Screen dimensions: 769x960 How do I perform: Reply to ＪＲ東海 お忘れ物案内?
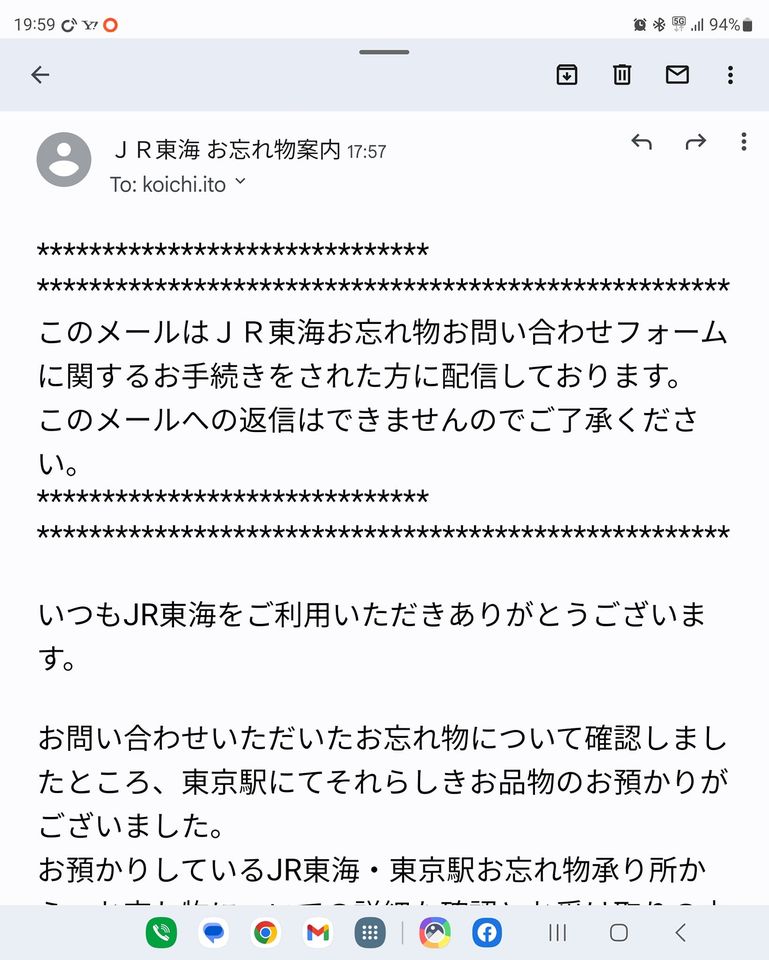click(x=642, y=143)
